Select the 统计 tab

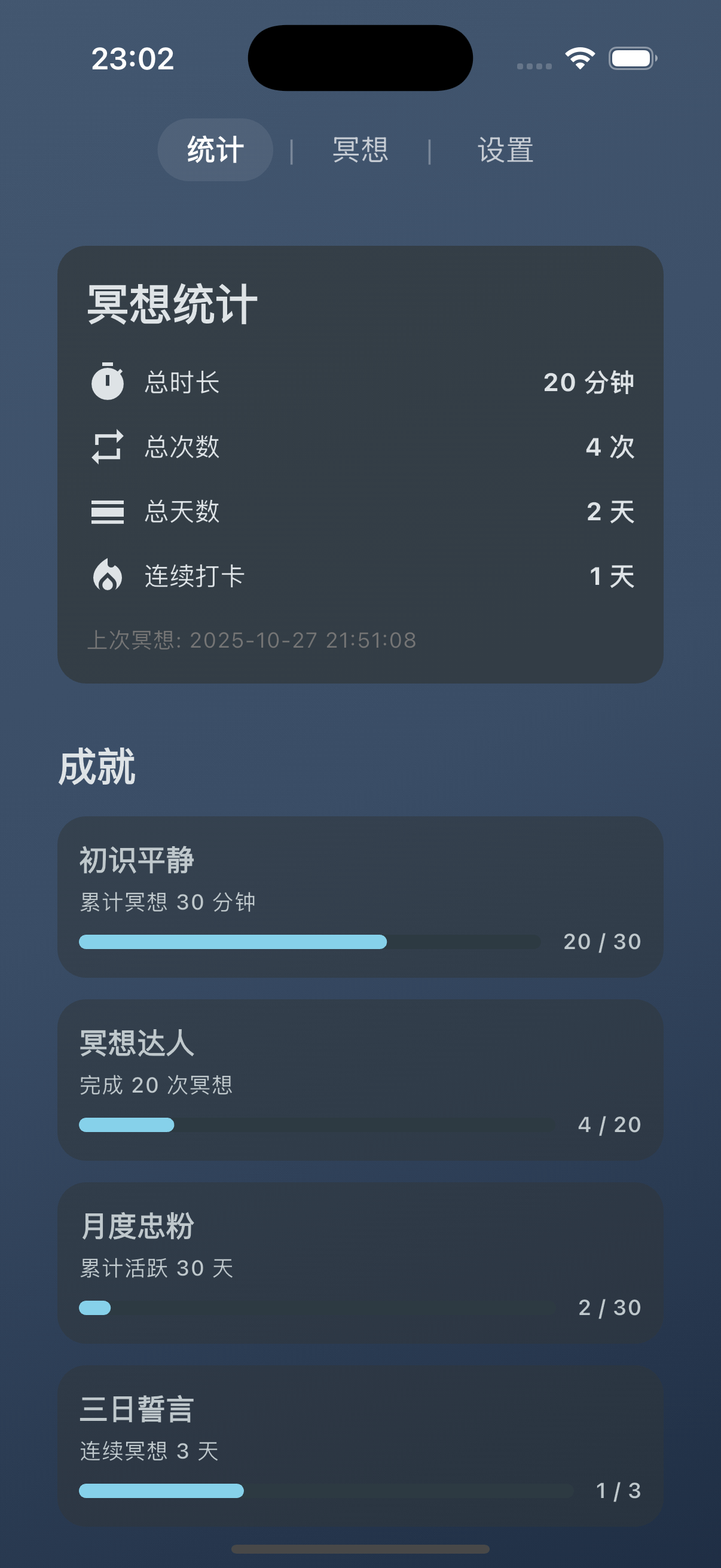[x=215, y=148]
